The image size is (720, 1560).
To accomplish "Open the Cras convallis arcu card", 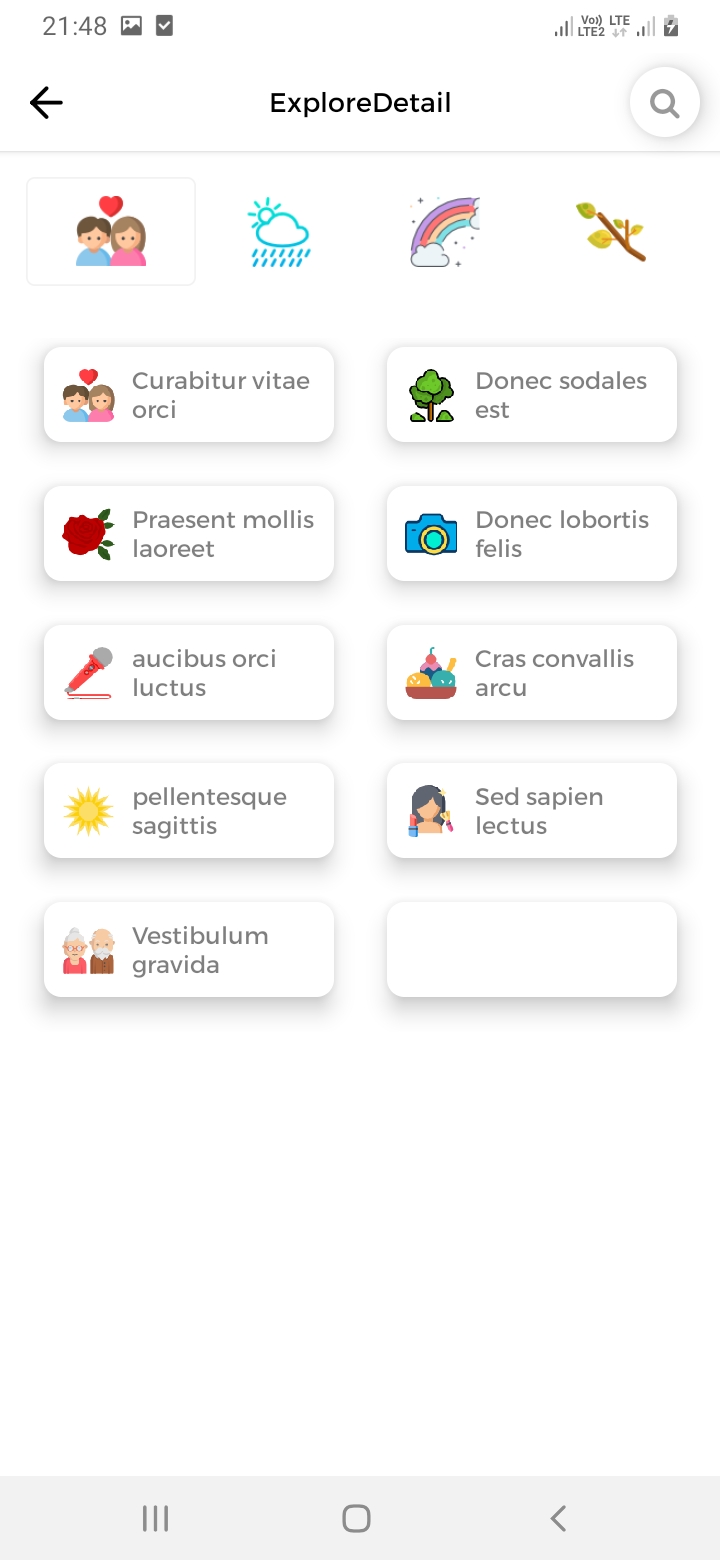I will [x=532, y=673].
